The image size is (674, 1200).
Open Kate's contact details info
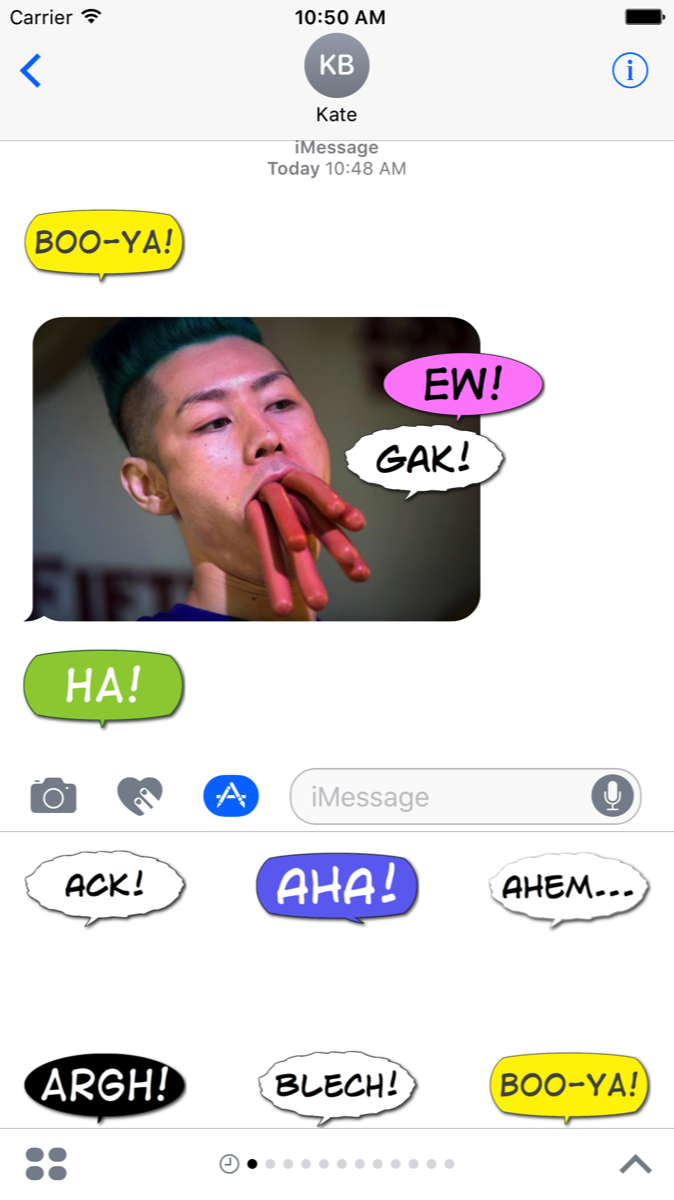630,71
